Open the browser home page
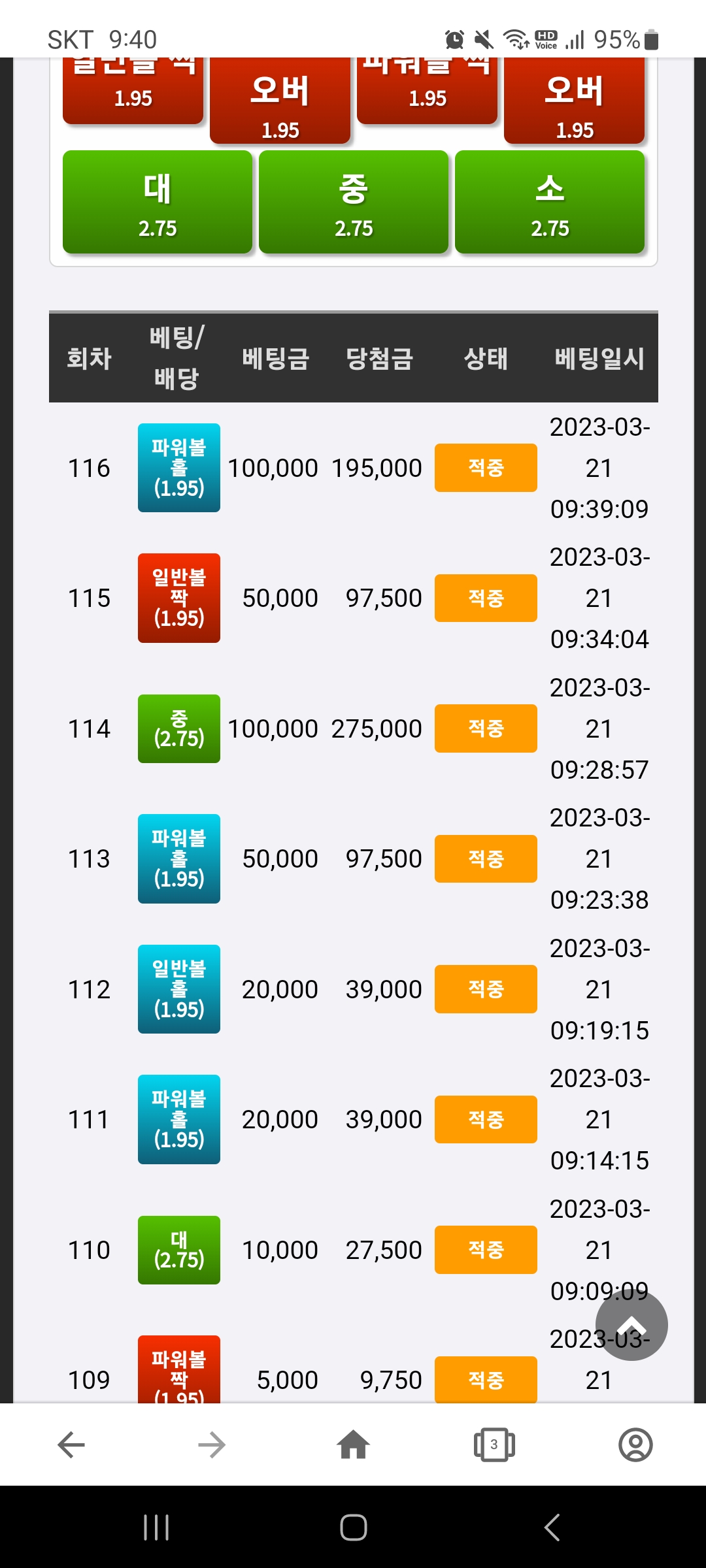Image resolution: width=706 pixels, height=1568 pixels. click(x=354, y=1445)
